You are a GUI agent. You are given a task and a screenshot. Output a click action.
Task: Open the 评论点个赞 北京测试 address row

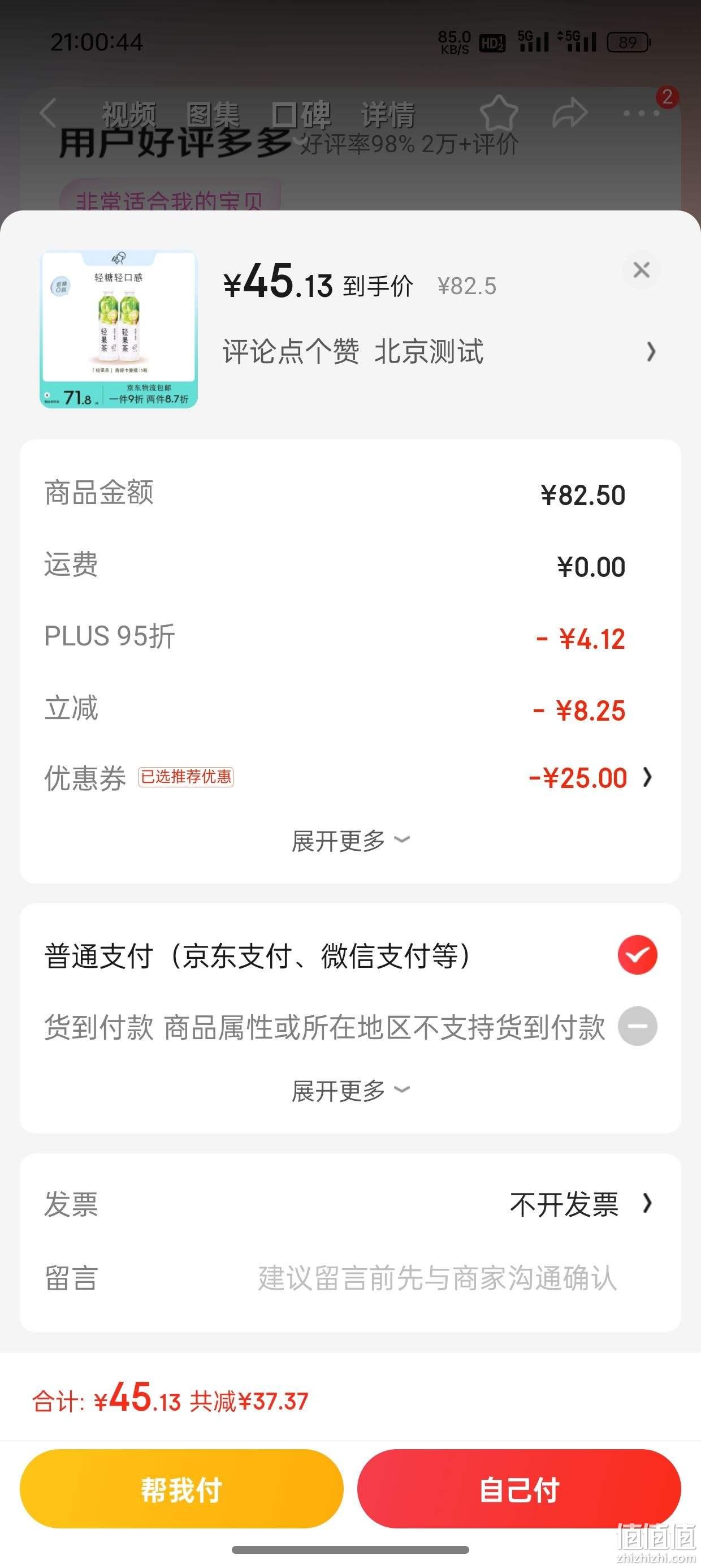point(439,352)
